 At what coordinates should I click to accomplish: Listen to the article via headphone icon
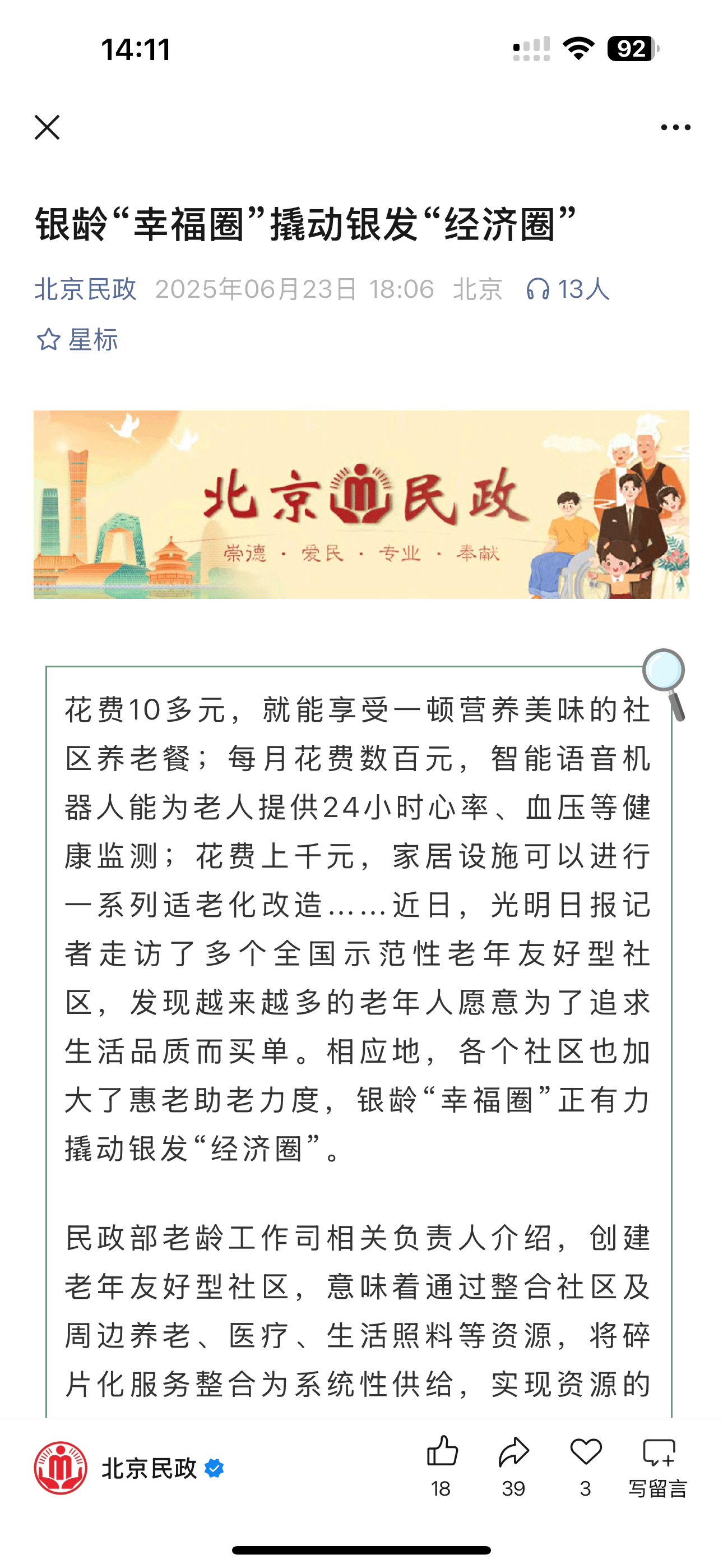pyautogui.click(x=538, y=289)
